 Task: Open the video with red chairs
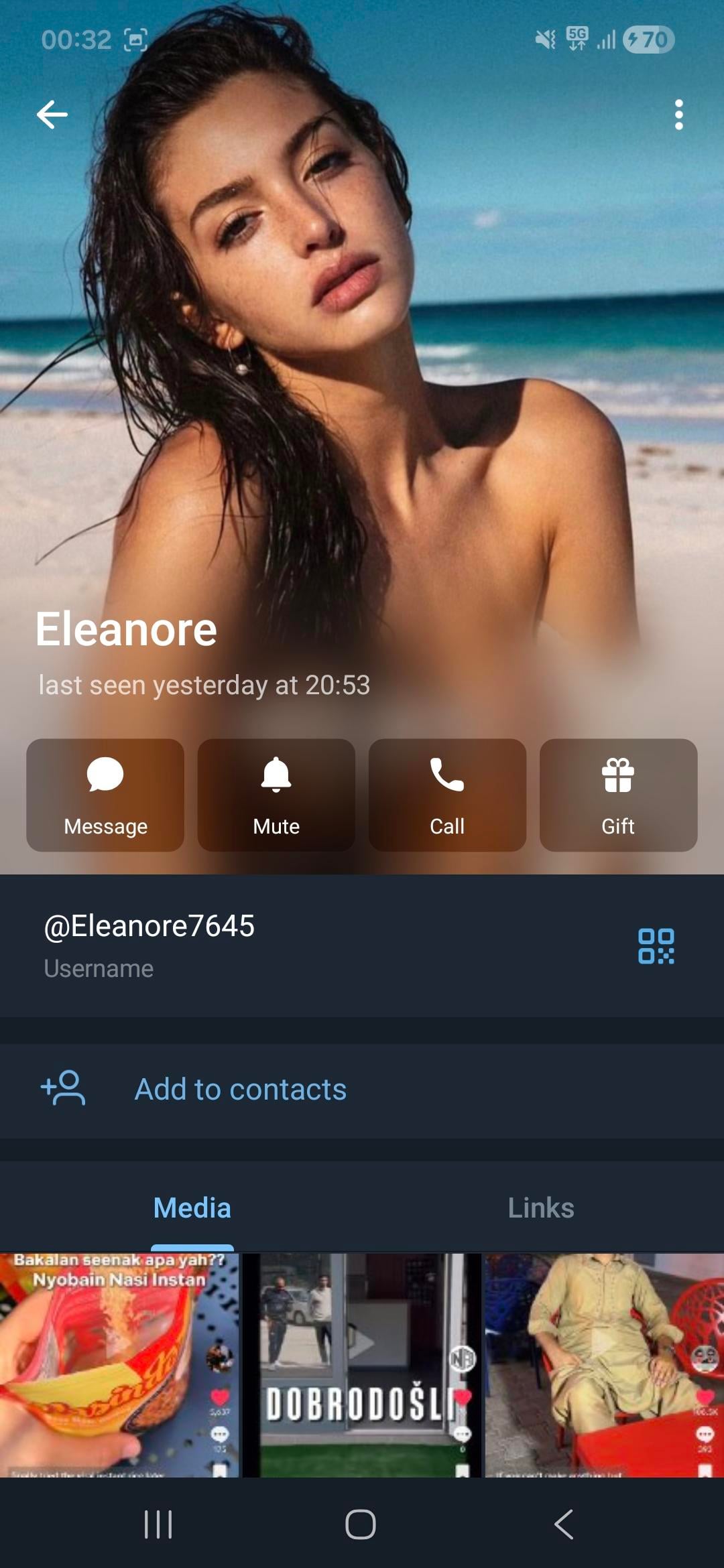604,1364
